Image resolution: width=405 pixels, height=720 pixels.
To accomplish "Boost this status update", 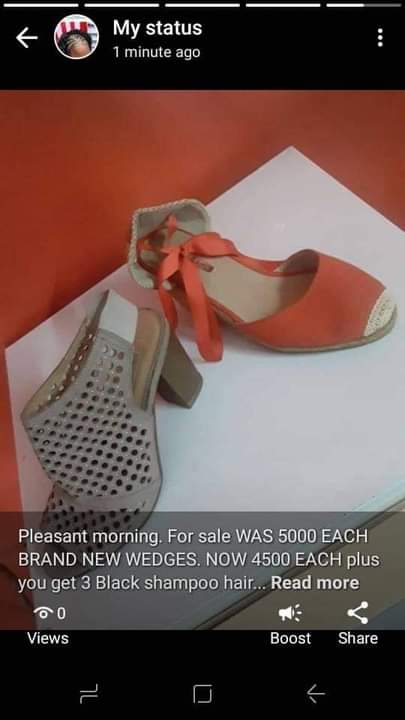I will (x=290, y=624).
